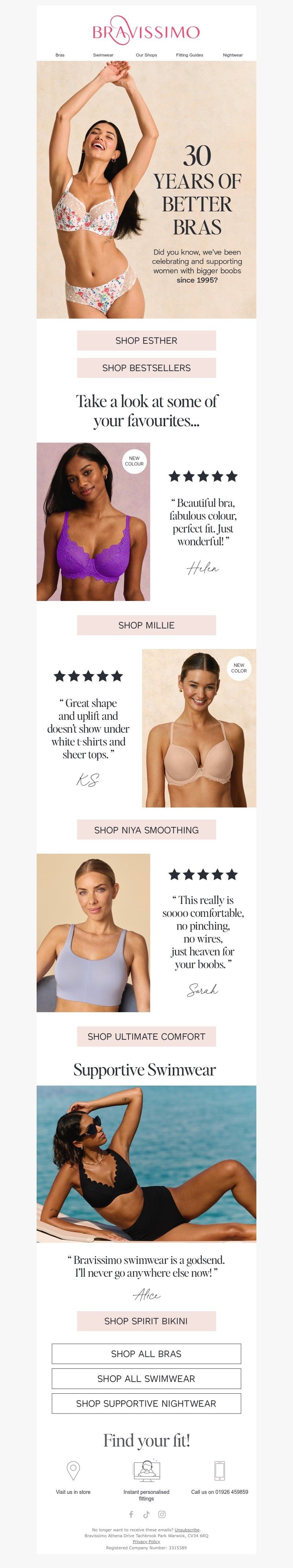The height and width of the screenshot is (1568, 293).
Task: Tap Shop Bestsellers
Action: coord(146,368)
